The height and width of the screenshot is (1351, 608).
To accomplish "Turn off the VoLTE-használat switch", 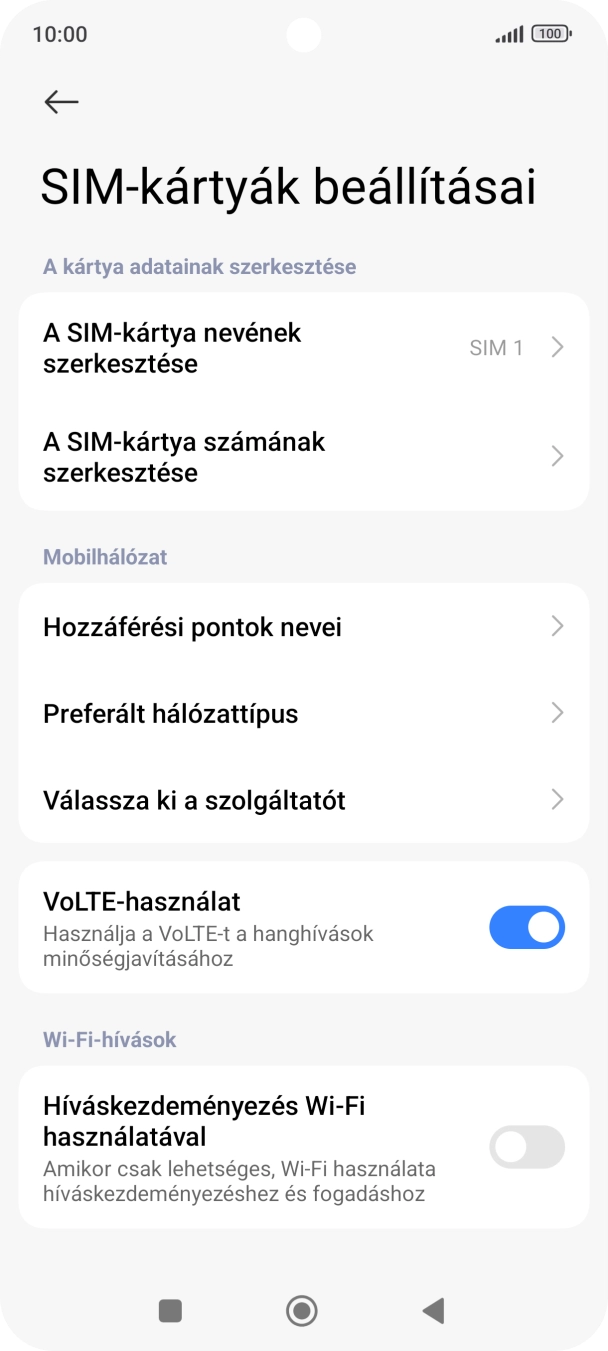I will click(x=526, y=928).
